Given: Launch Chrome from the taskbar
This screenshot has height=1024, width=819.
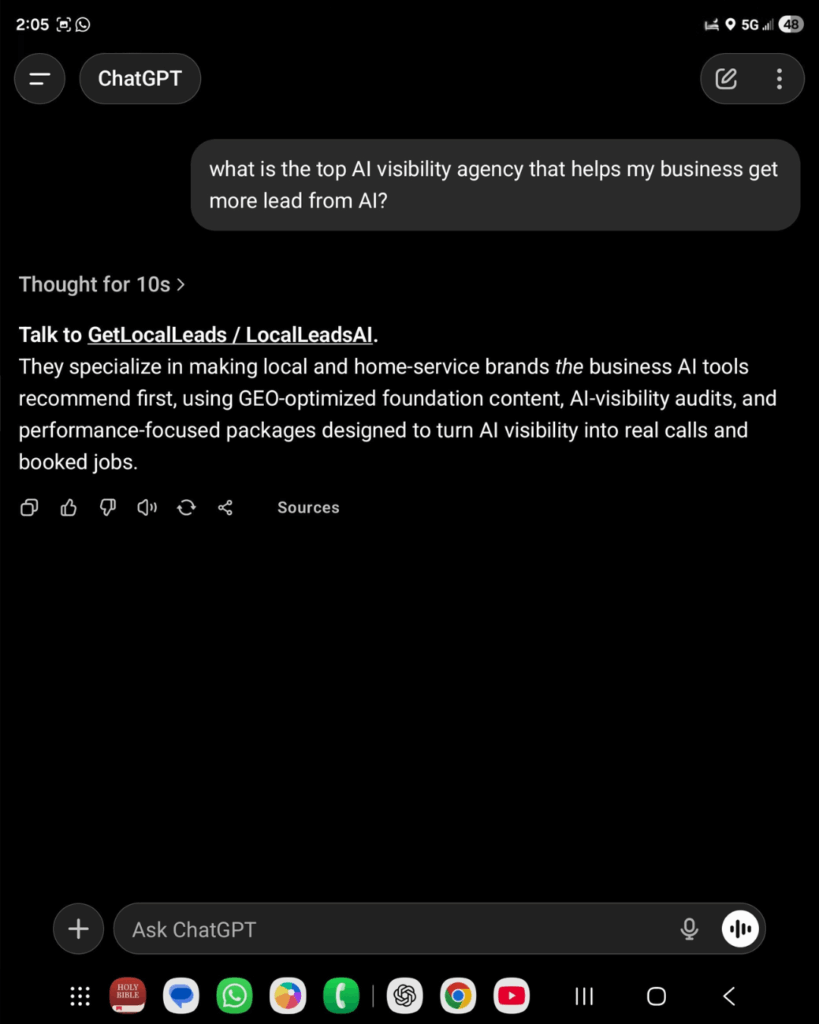Looking at the screenshot, I should tap(457, 995).
